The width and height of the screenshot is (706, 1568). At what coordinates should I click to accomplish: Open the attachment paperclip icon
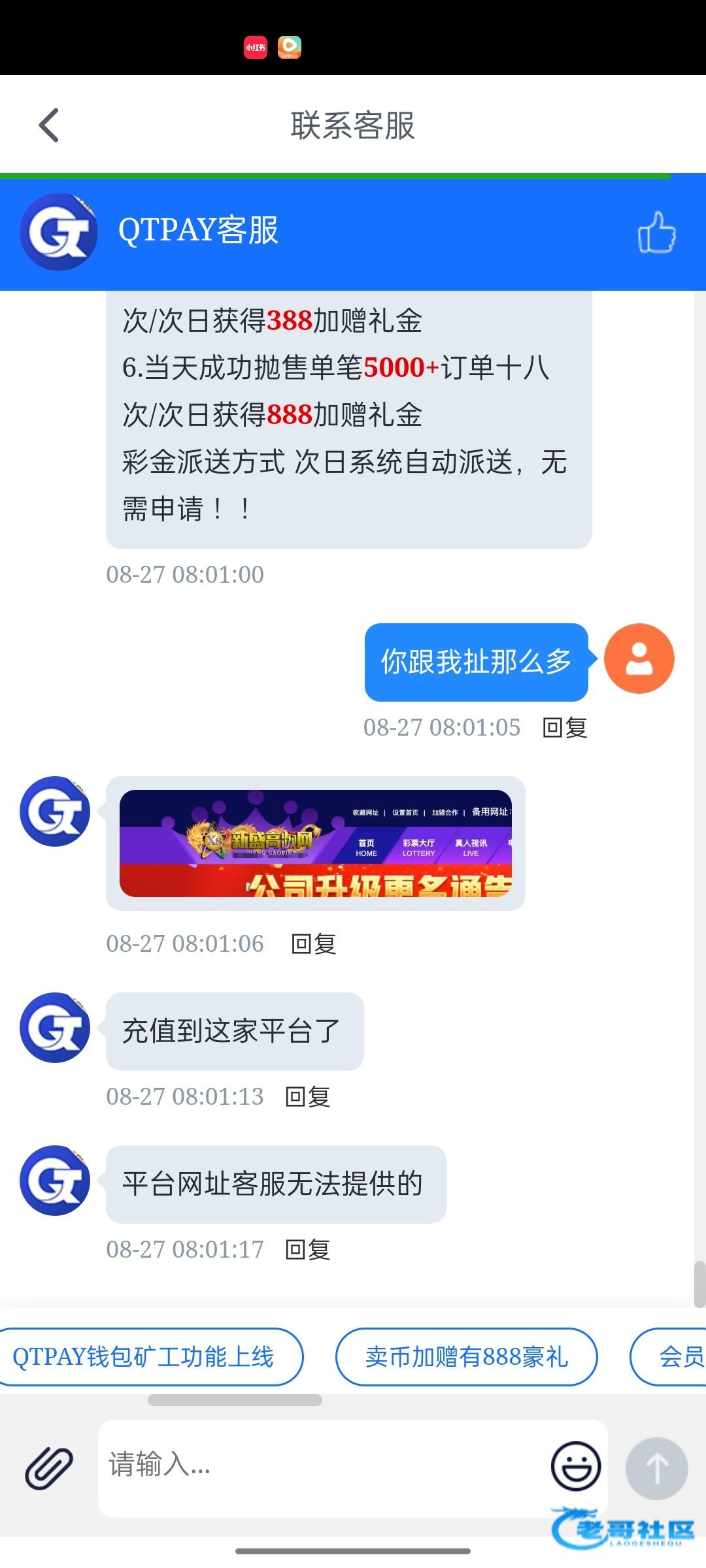pyautogui.click(x=49, y=1467)
